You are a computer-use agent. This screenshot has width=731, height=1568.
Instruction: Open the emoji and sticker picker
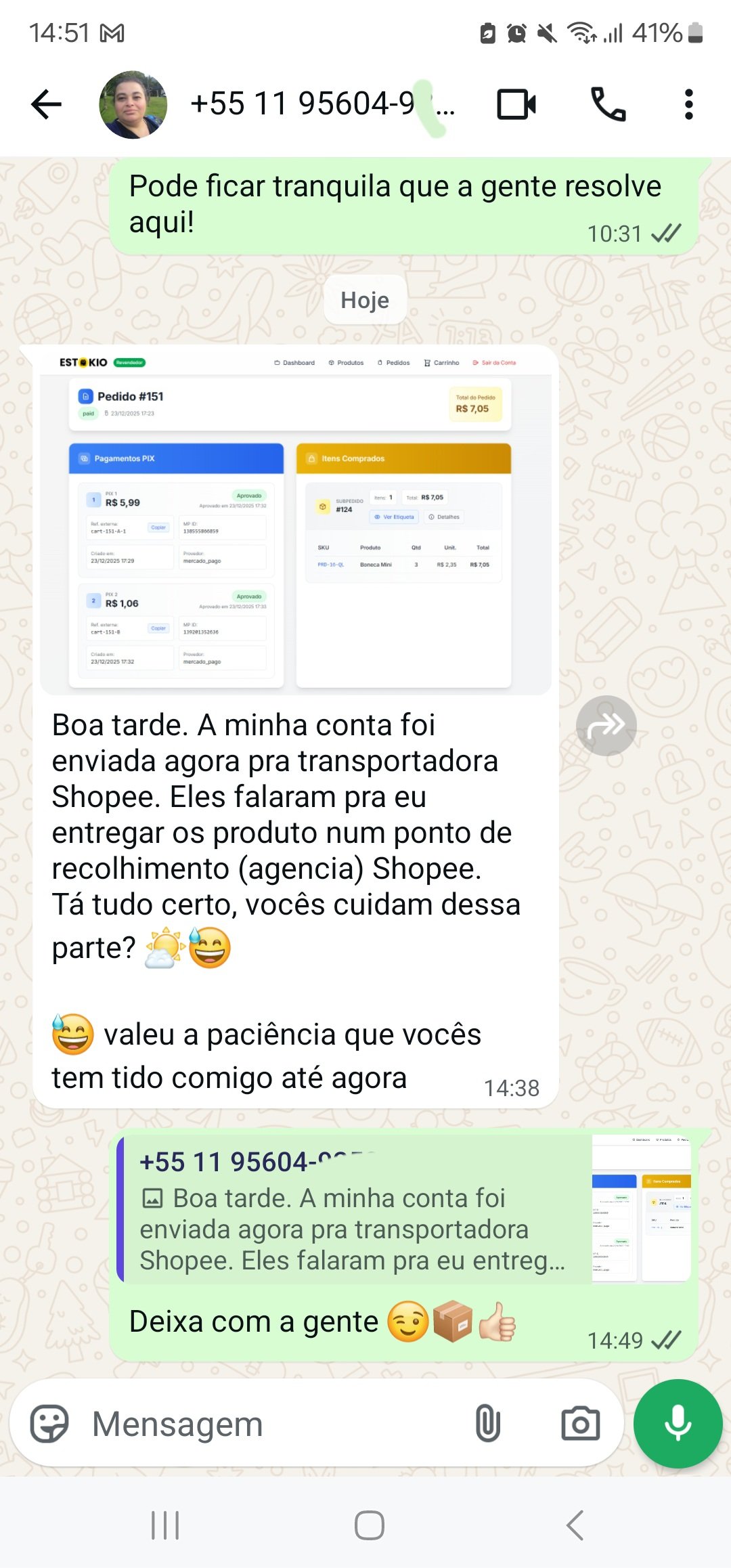tap(53, 1423)
